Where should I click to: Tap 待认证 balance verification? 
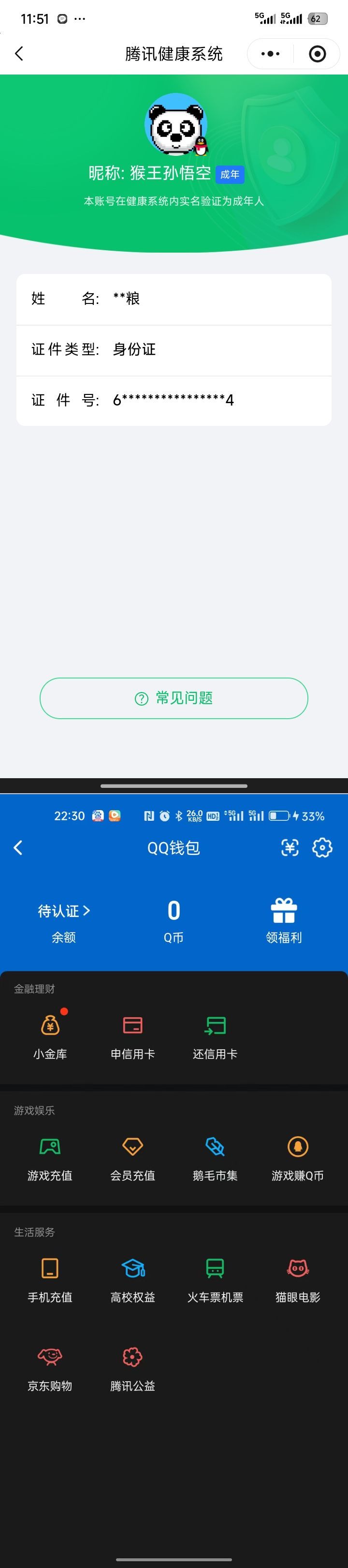(x=63, y=911)
